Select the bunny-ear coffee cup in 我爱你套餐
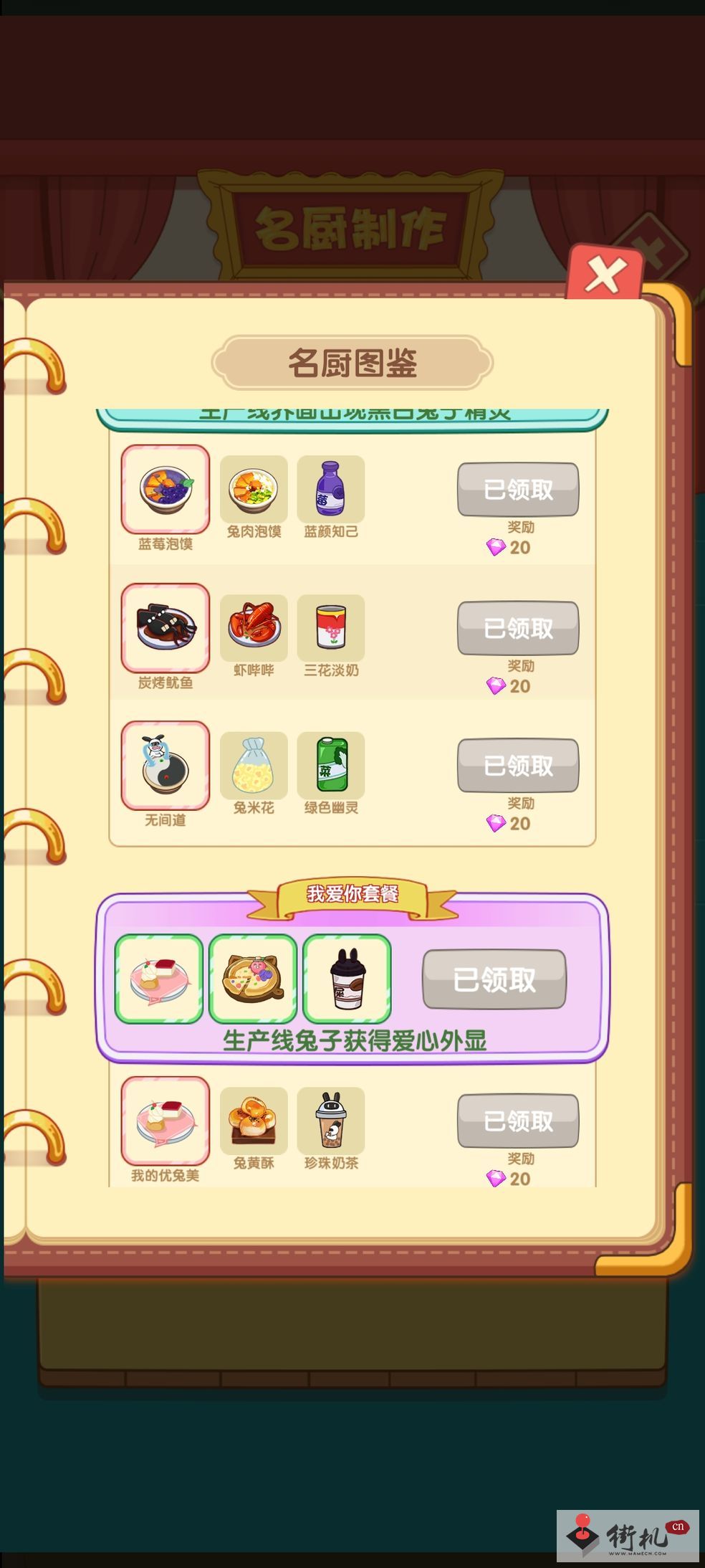705x1568 pixels. click(x=347, y=979)
